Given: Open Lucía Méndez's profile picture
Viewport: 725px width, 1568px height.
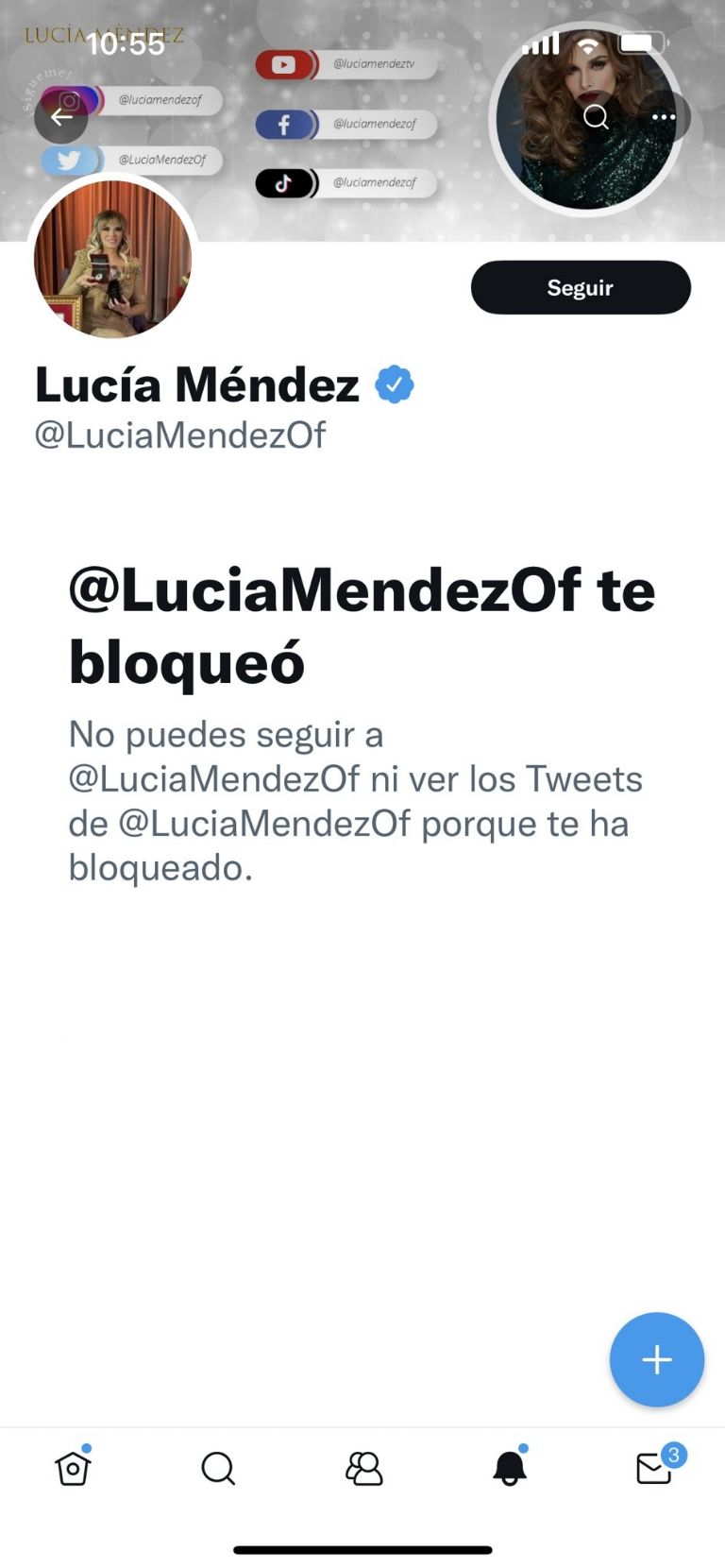Looking at the screenshot, I should pos(113,261).
